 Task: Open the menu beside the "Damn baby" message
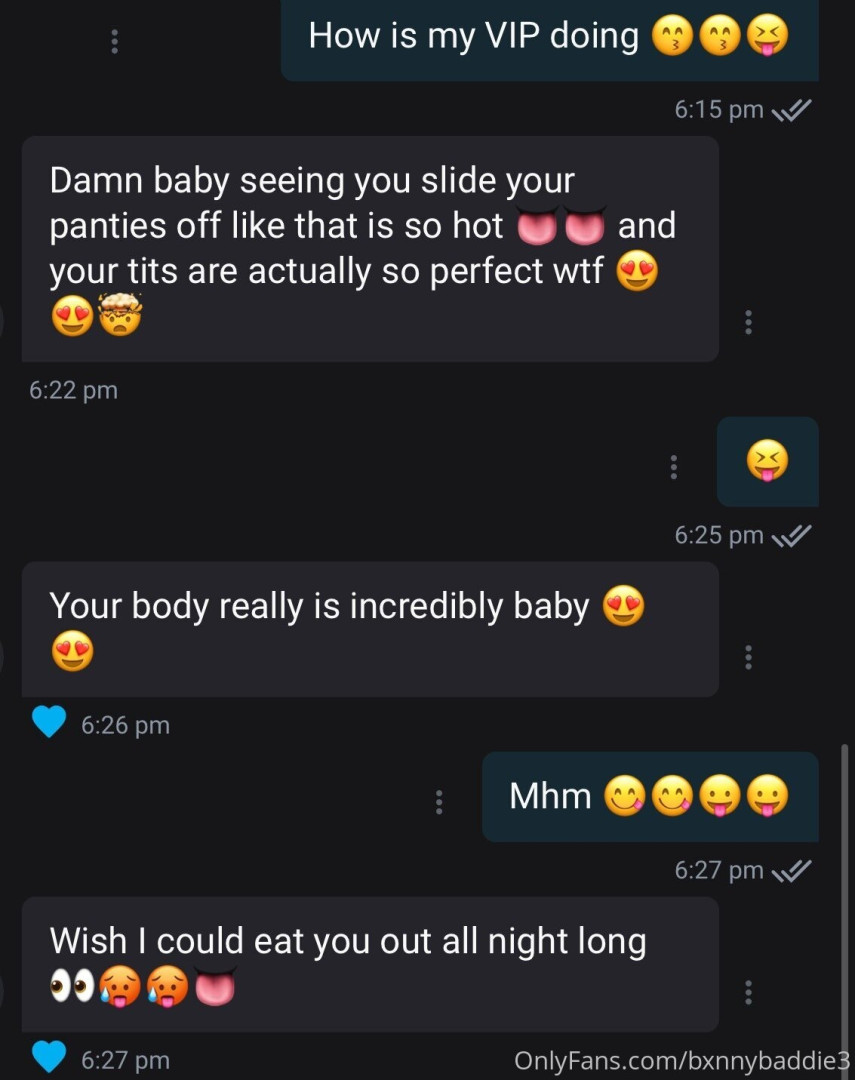tap(748, 322)
